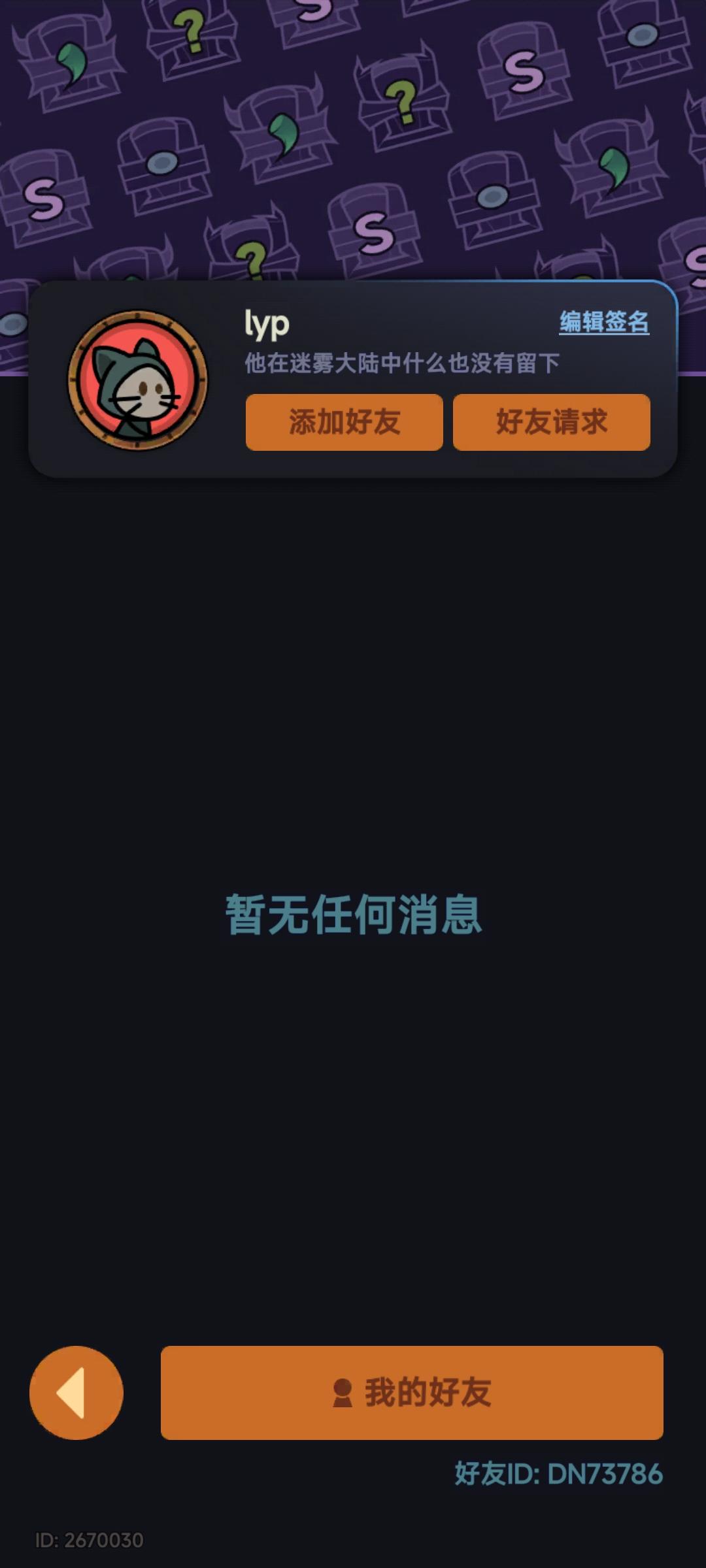The height and width of the screenshot is (1568, 706).
Task: Open 好友请求 friend requests
Action: click(x=551, y=423)
